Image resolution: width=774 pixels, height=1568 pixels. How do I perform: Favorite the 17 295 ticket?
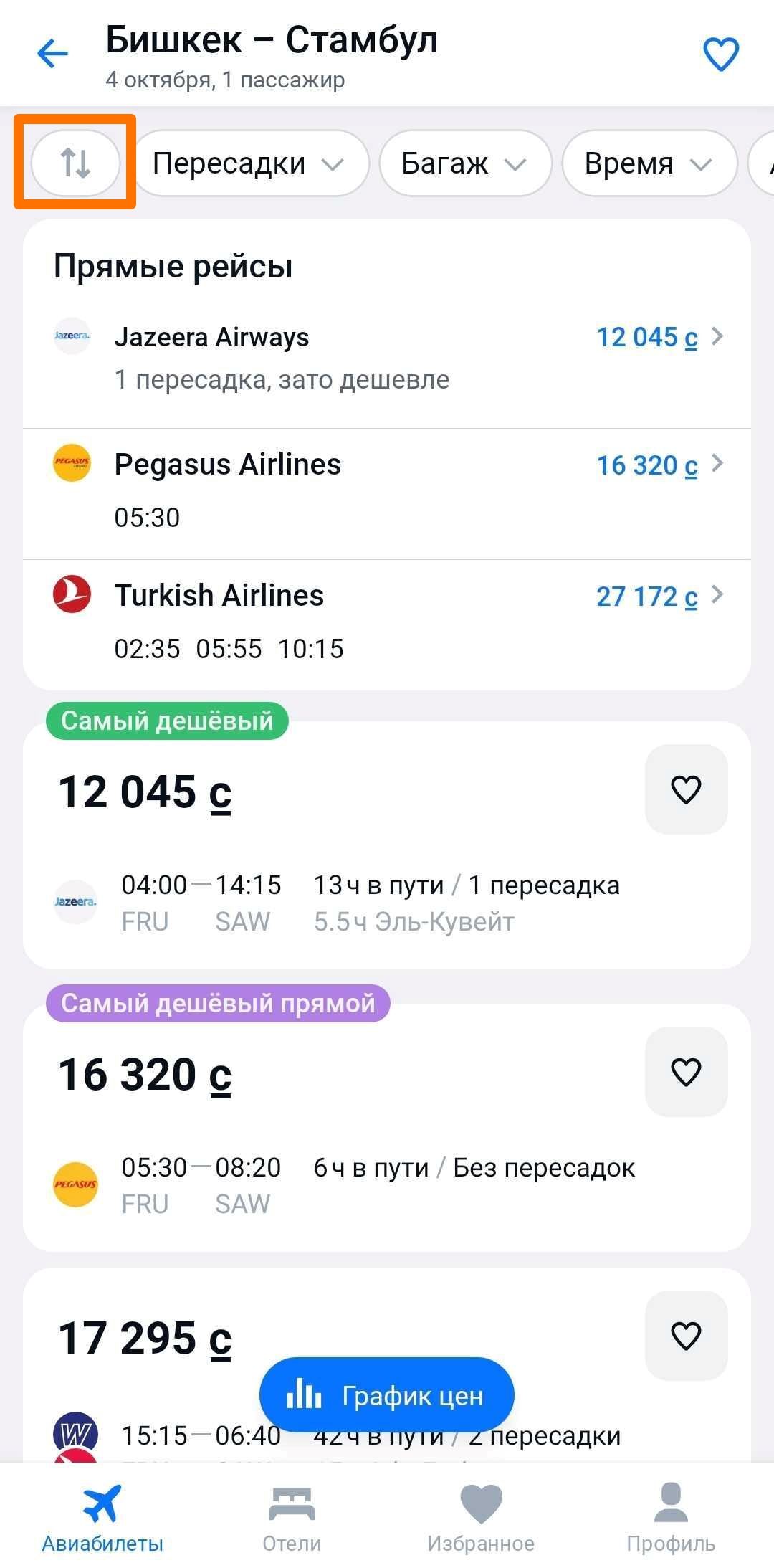click(686, 1336)
